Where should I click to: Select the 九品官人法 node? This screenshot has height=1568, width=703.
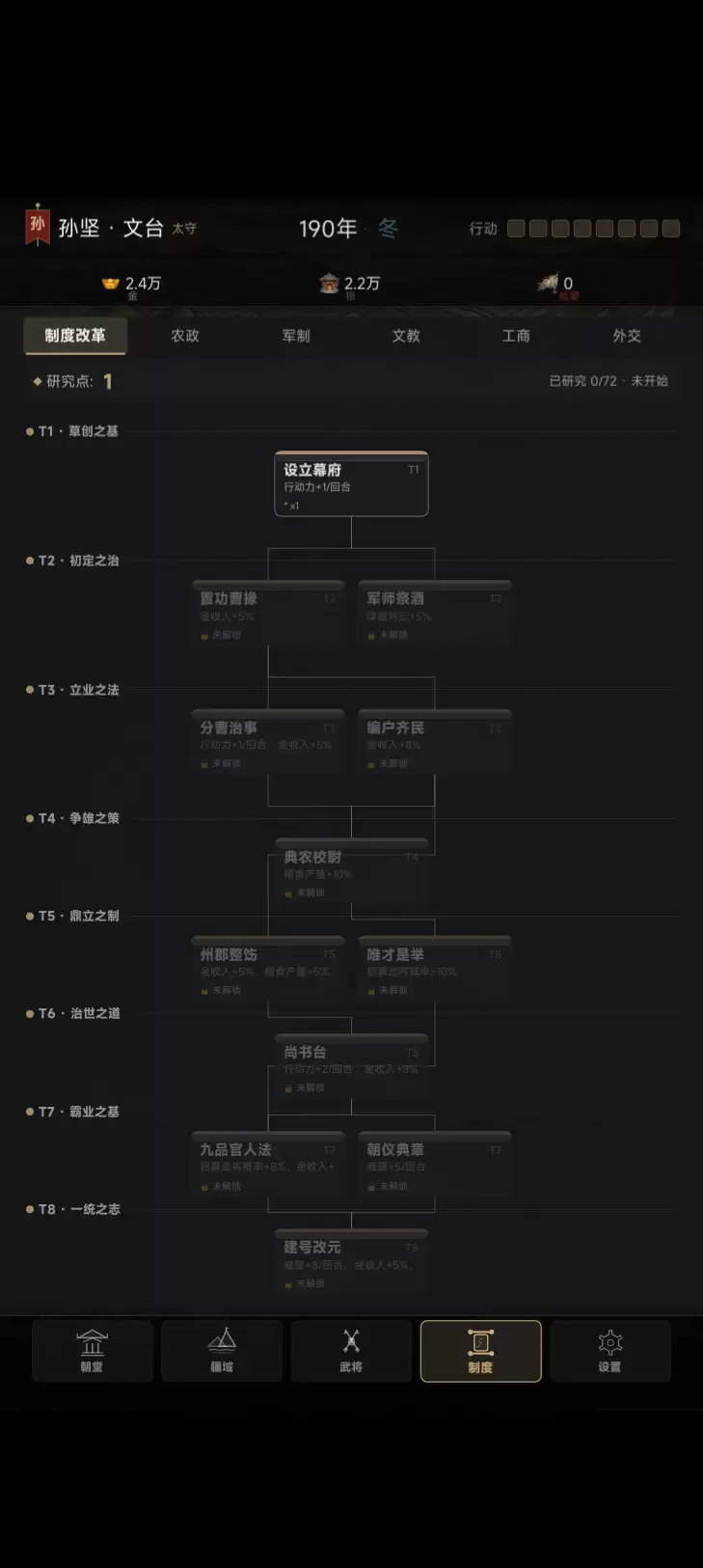(x=268, y=1165)
